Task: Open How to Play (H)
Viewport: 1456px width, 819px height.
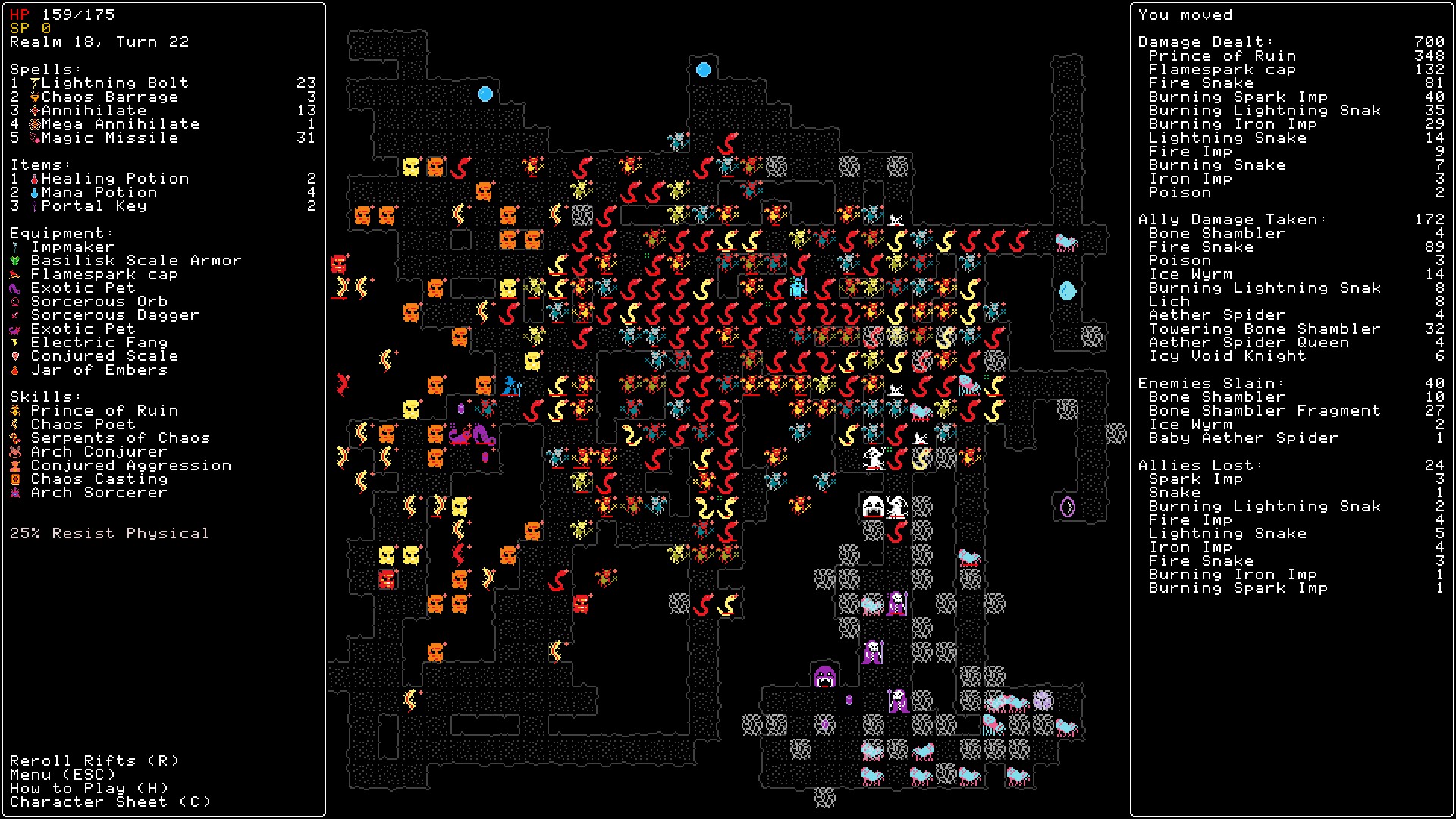Action: click(89, 788)
